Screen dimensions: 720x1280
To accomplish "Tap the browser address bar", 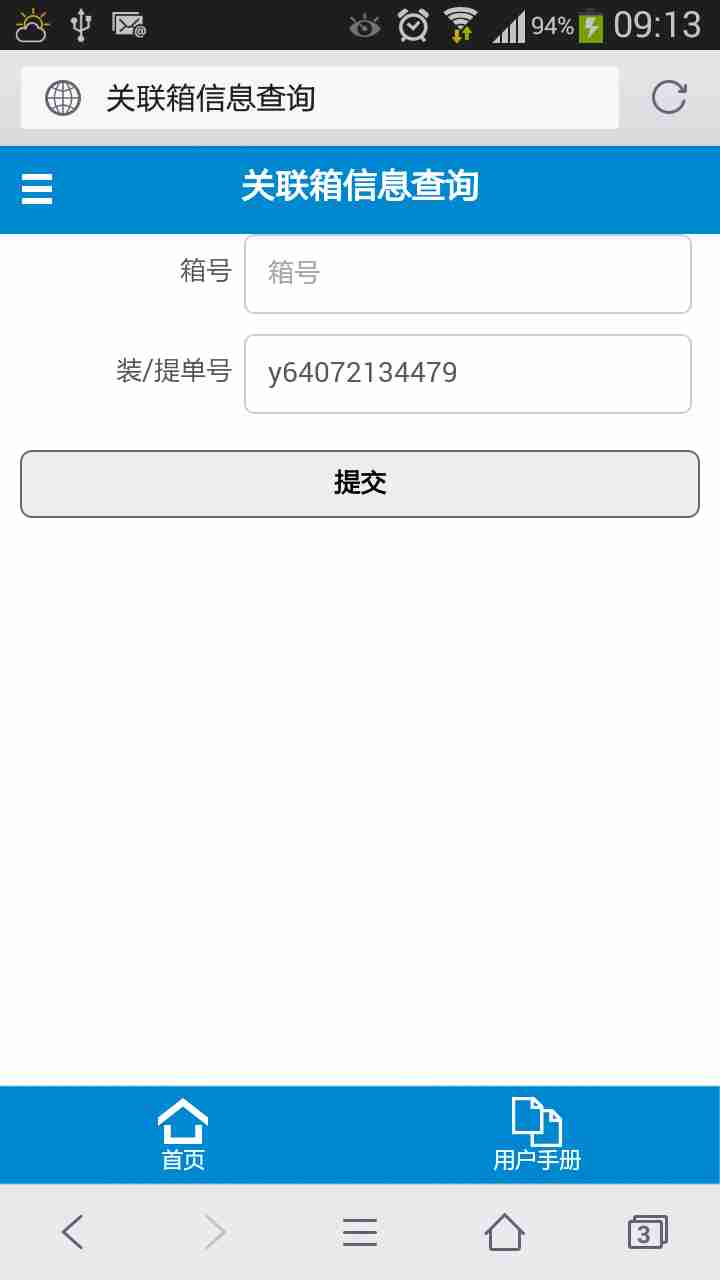I will pos(320,98).
